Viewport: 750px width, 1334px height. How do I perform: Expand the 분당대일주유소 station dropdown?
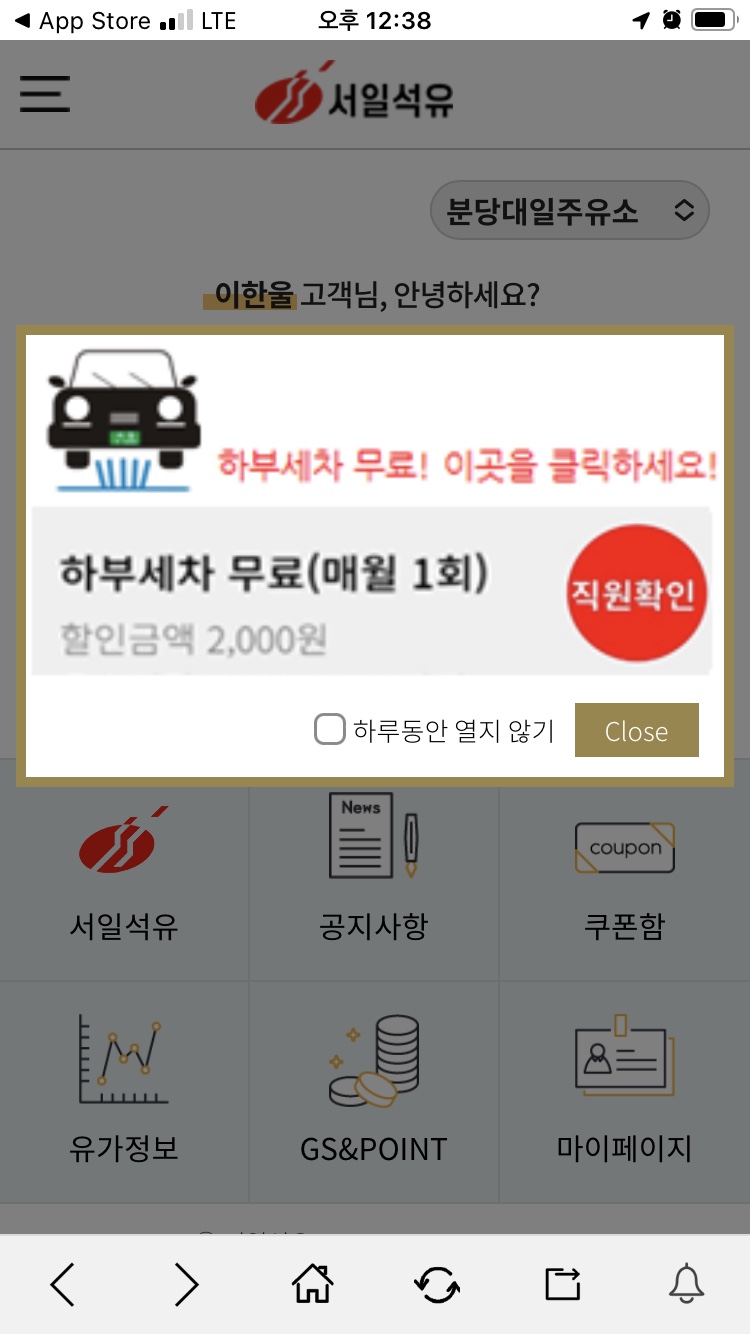click(569, 211)
